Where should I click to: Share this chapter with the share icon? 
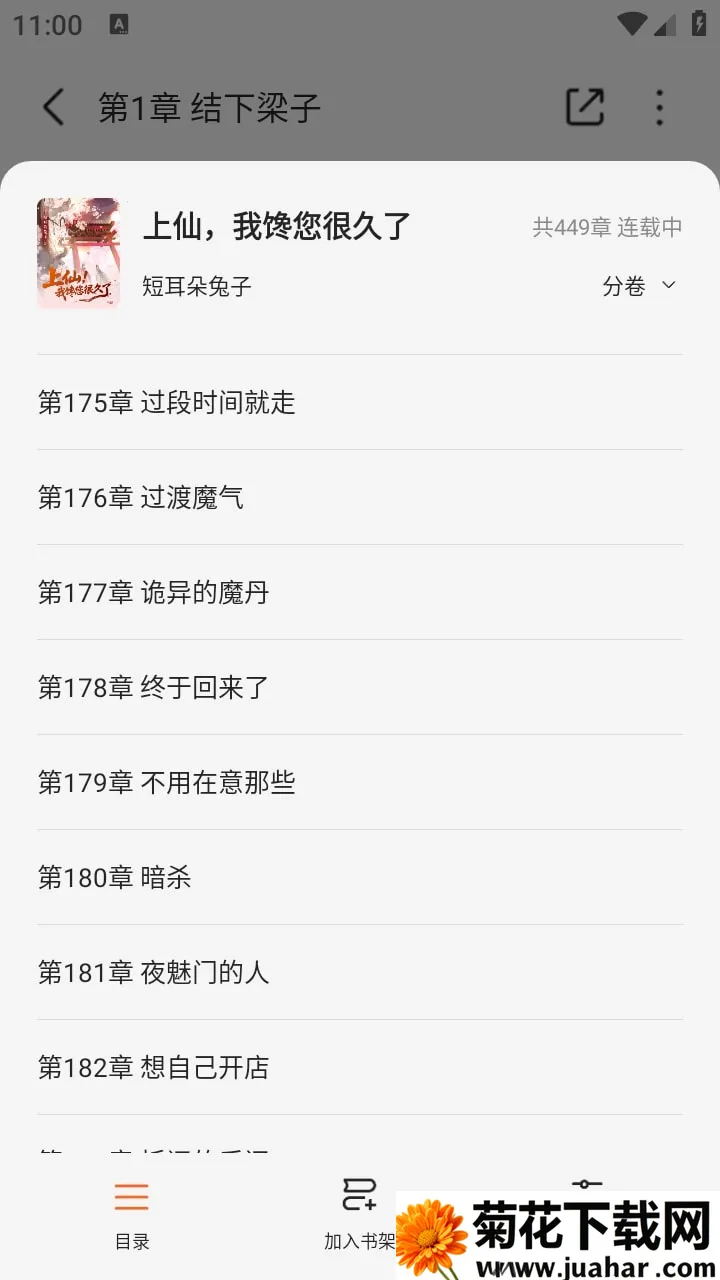point(585,108)
